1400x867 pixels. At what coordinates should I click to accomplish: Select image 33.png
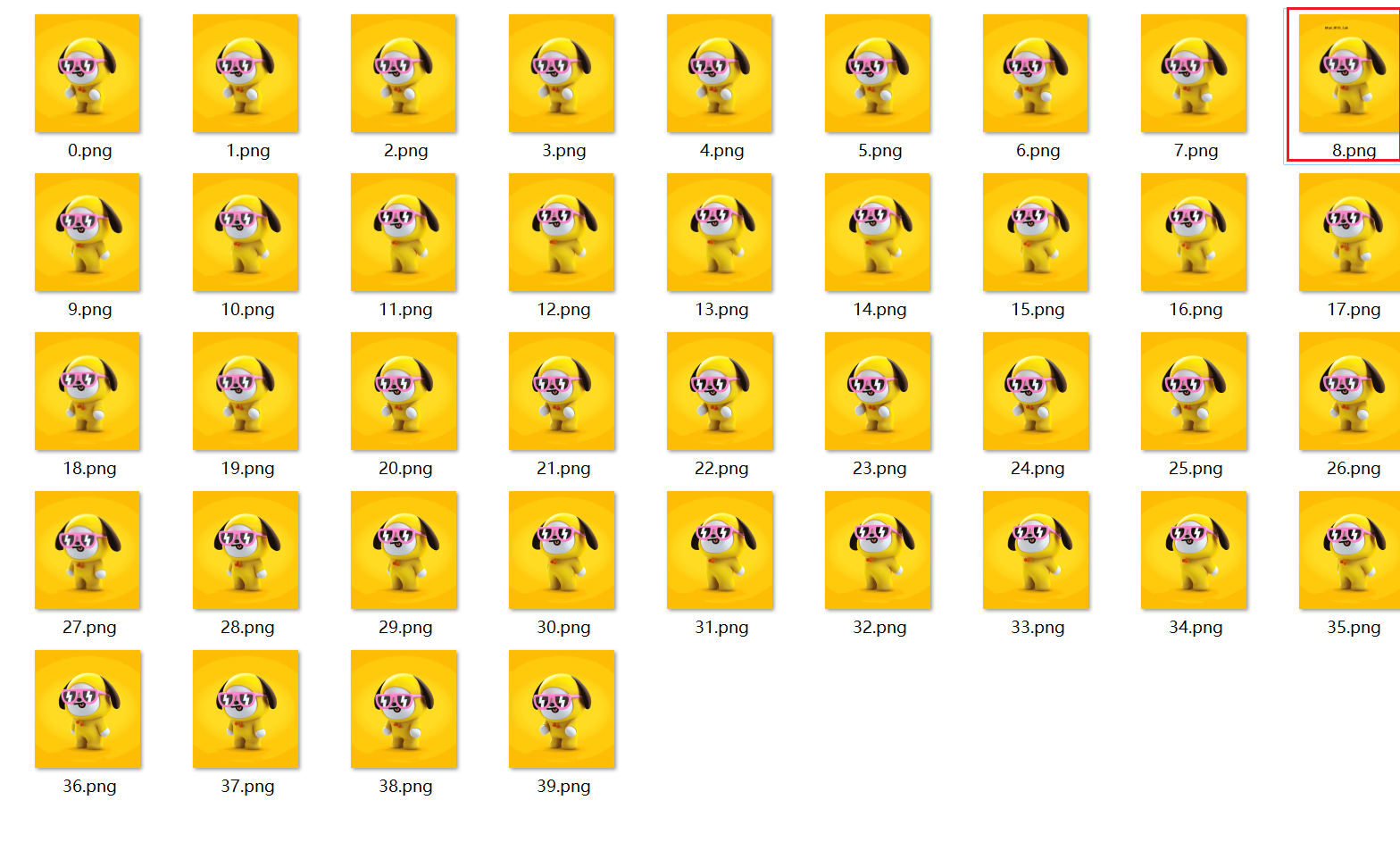1036,551
